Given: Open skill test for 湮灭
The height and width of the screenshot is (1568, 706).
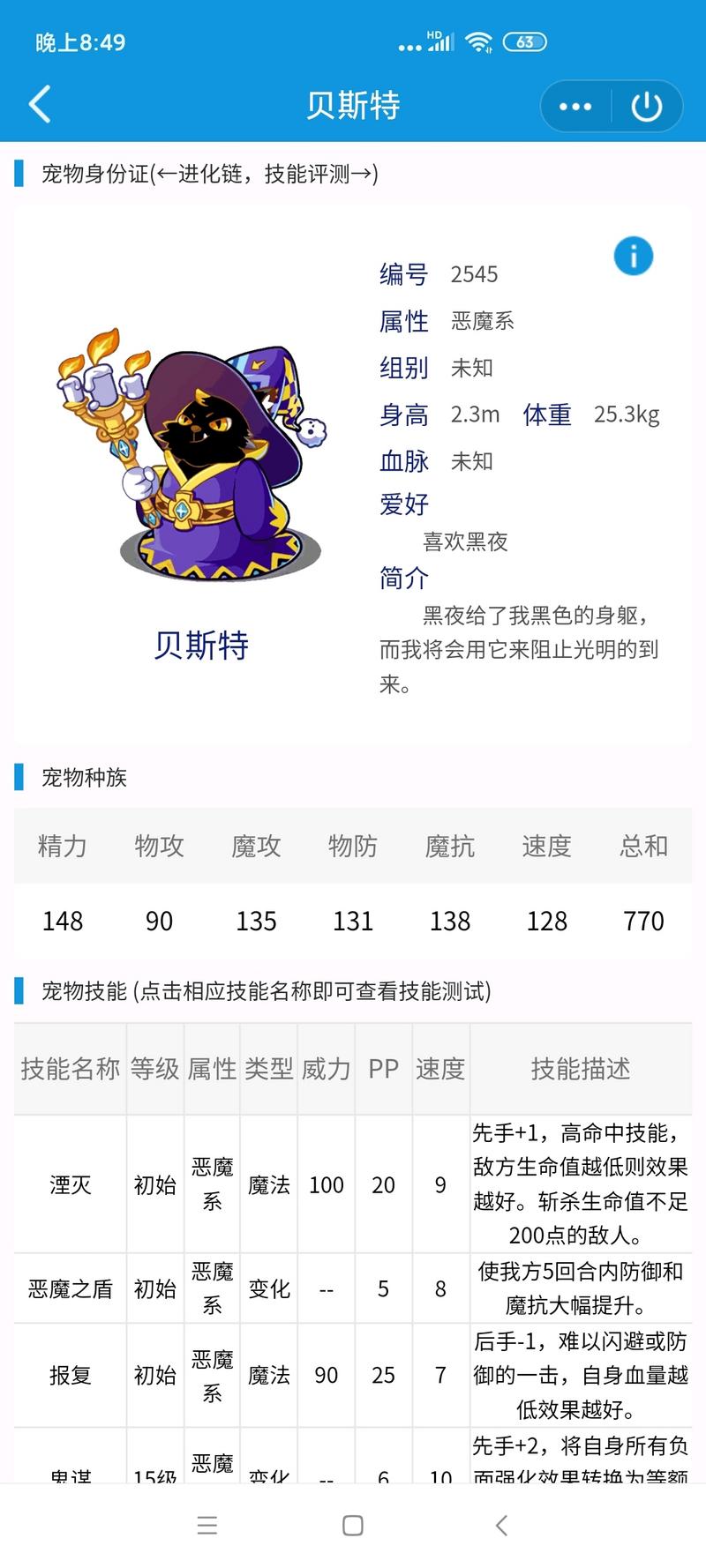Looking at the screenshot, I should [71, 1184].
